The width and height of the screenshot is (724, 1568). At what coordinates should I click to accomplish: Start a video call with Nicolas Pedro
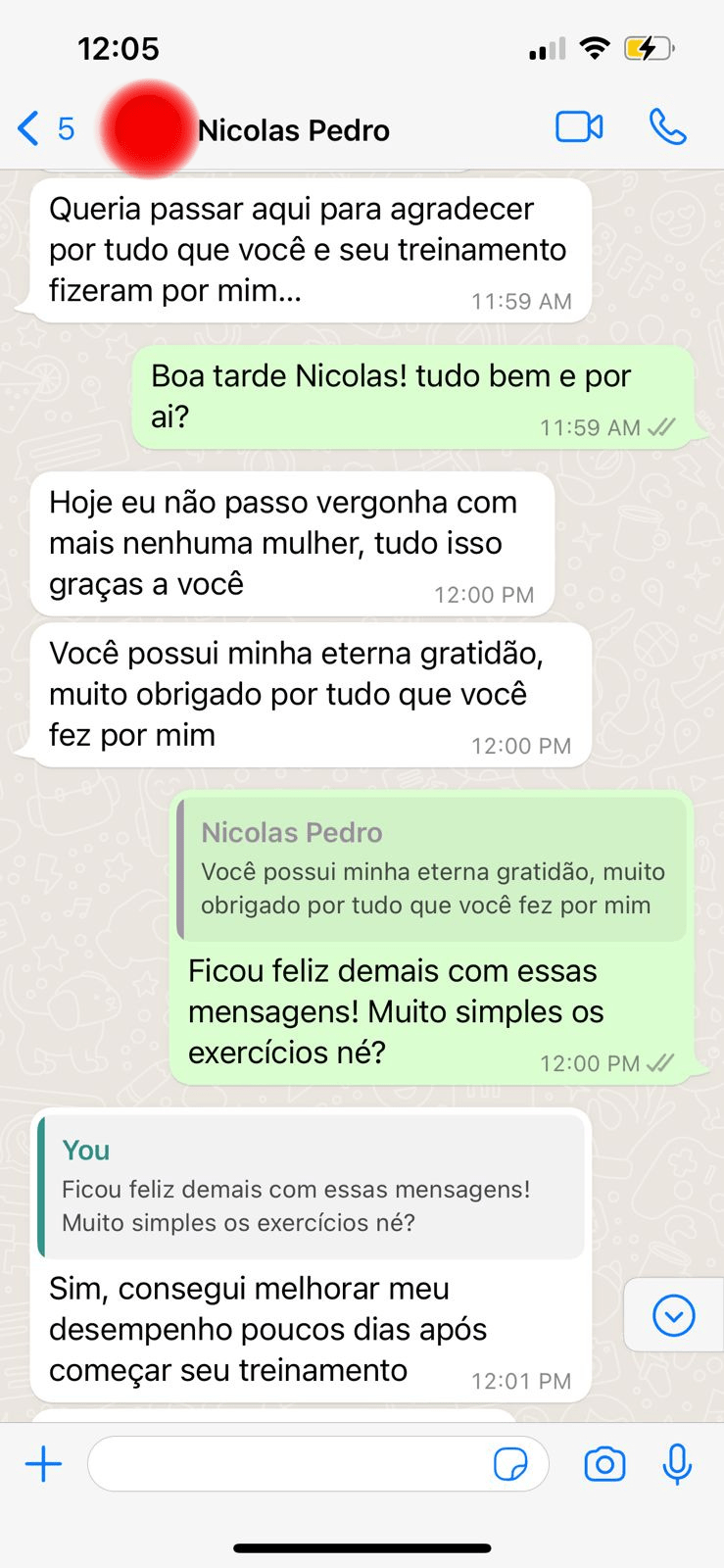point(579,128)
